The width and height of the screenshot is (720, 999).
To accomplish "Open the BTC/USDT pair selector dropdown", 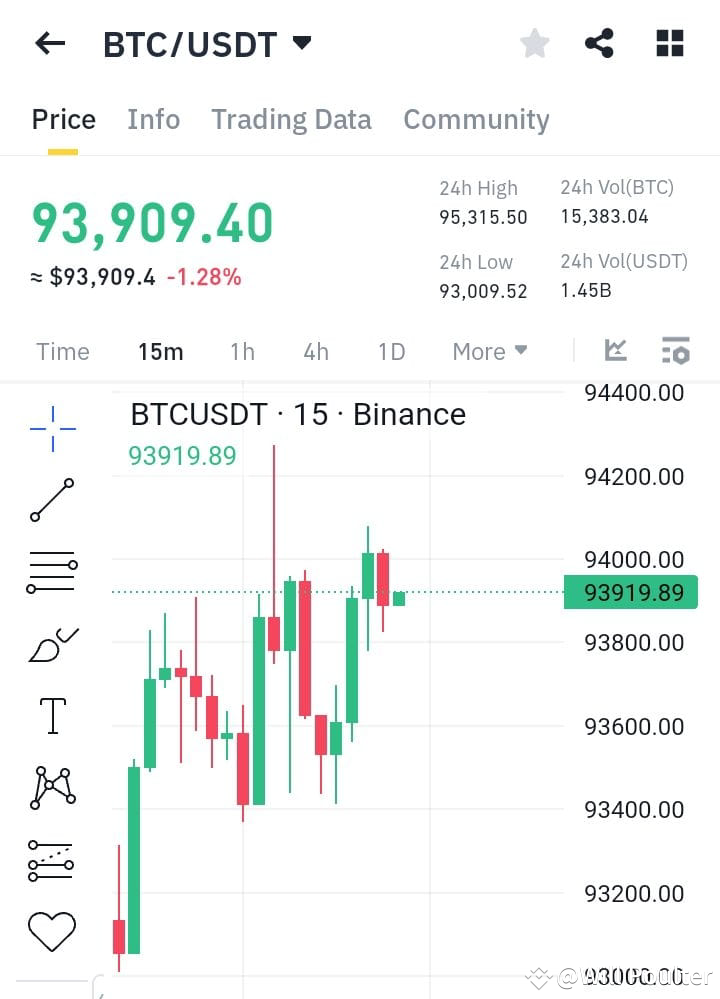I will pos(298,43).
